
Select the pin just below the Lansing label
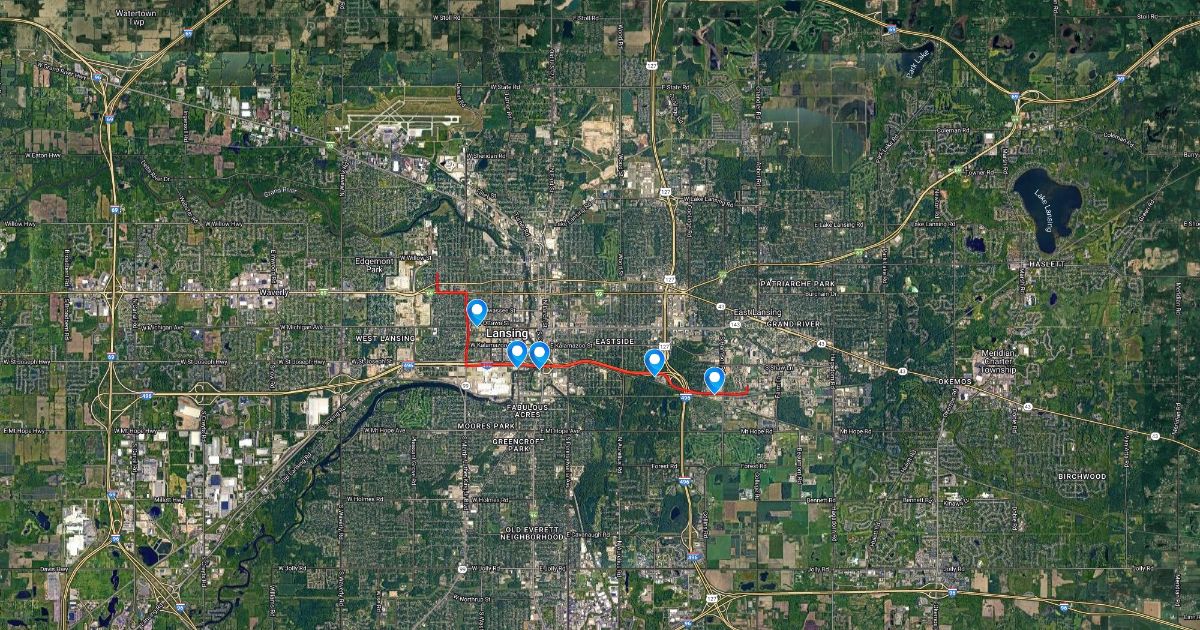point(517,352)
